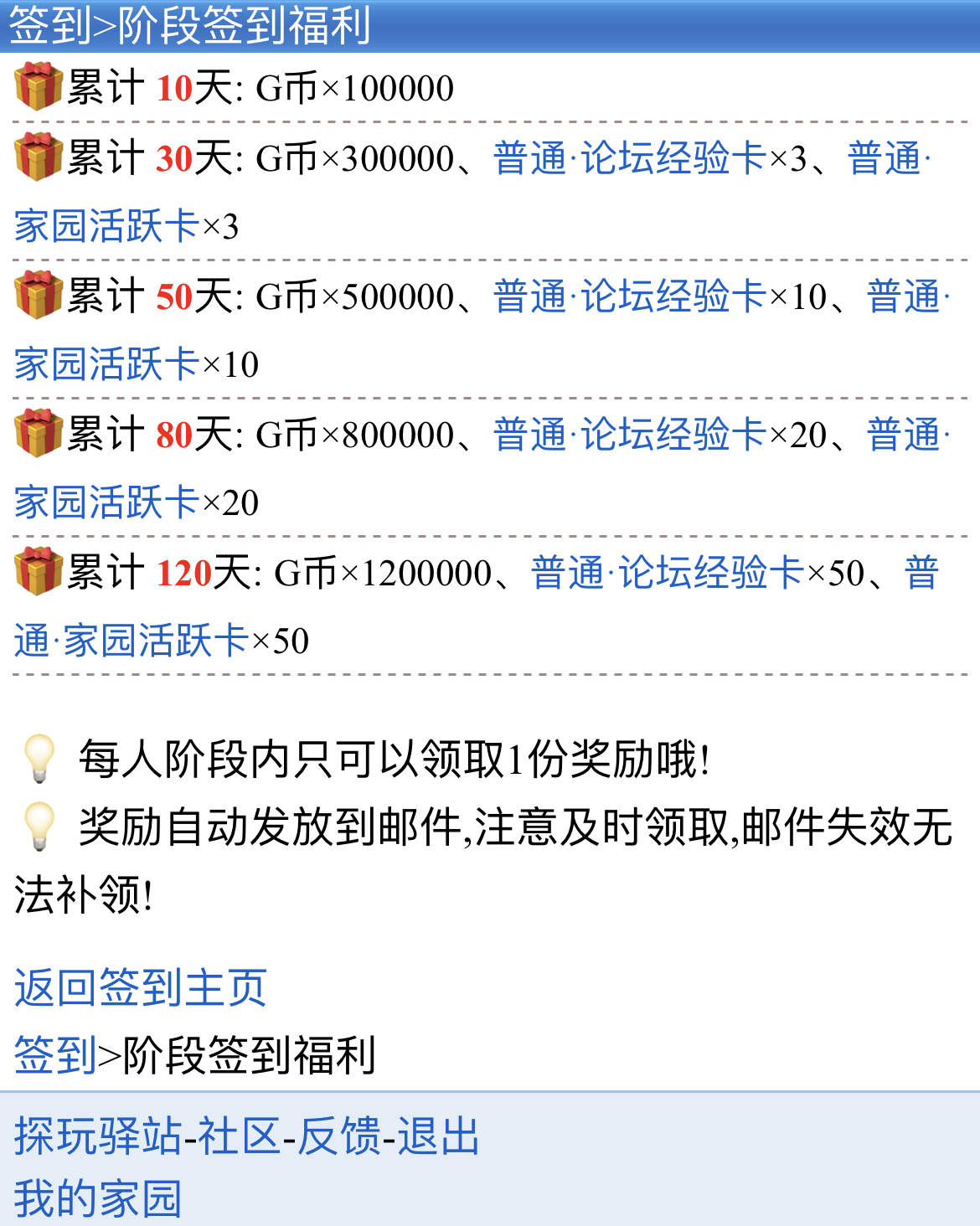Open 普通·家园活跃卡 link in 50天 reward
This screenshot has height=1226, width=980.
pyautogui.click(x=106, y=364)
